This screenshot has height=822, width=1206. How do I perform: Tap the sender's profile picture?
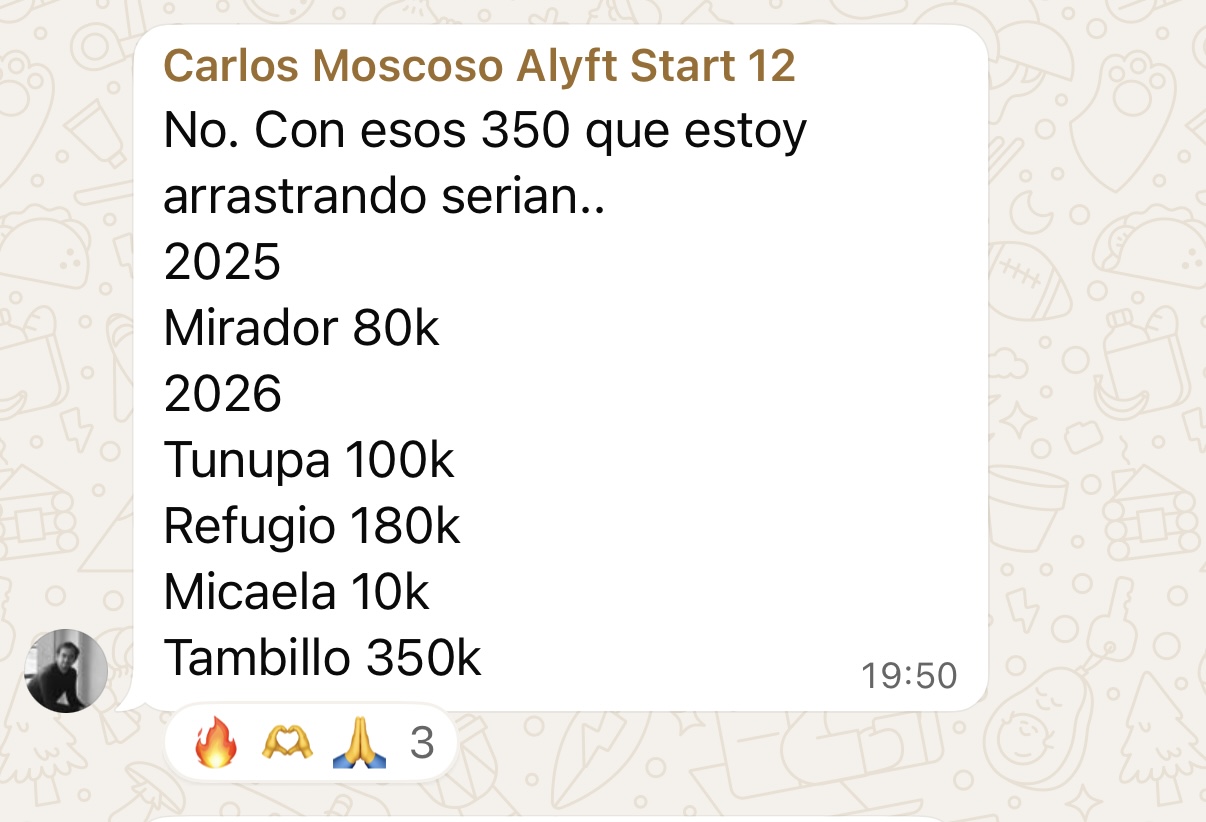66,670
